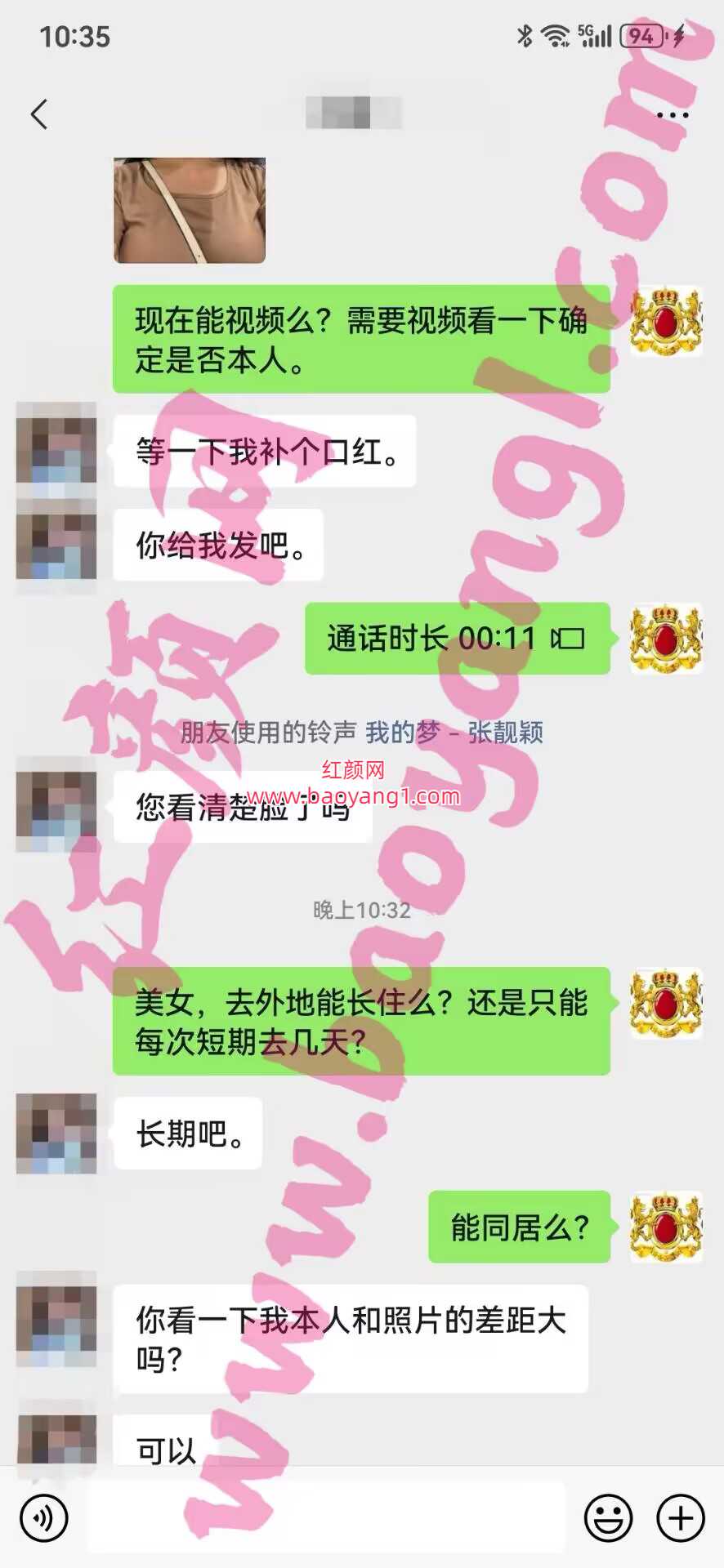
Task: Open the emoji picker
Action: pyautogui.click(x=609, y=1518)
